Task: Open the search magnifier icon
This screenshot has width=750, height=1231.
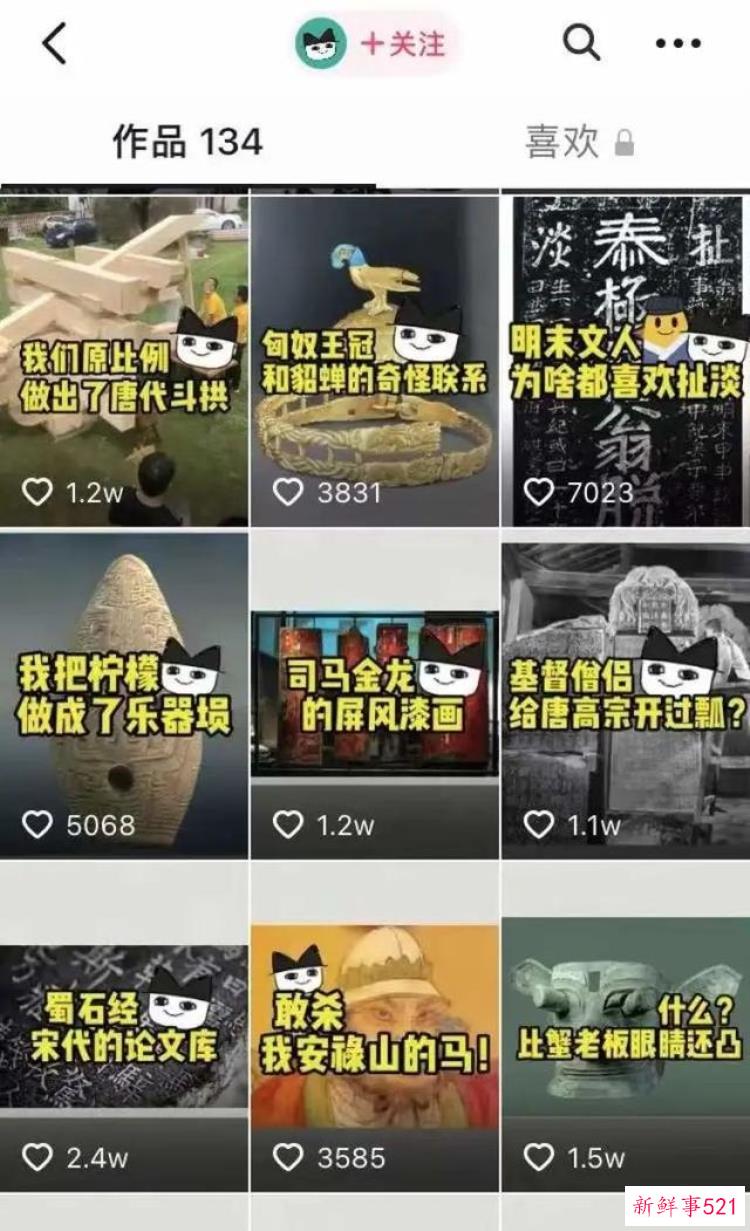Action: 581,43
